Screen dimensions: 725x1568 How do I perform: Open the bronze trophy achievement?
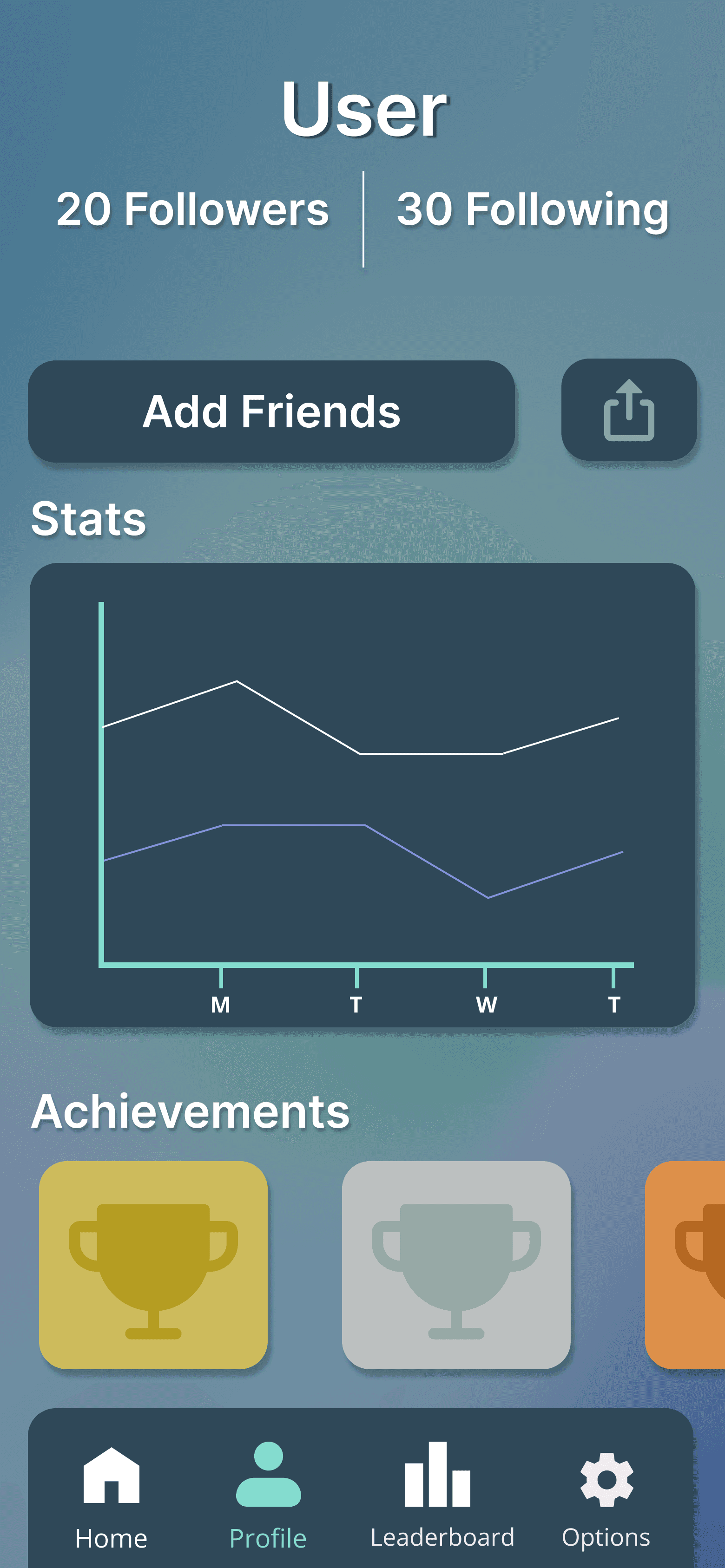click(x=685, y=1265)
